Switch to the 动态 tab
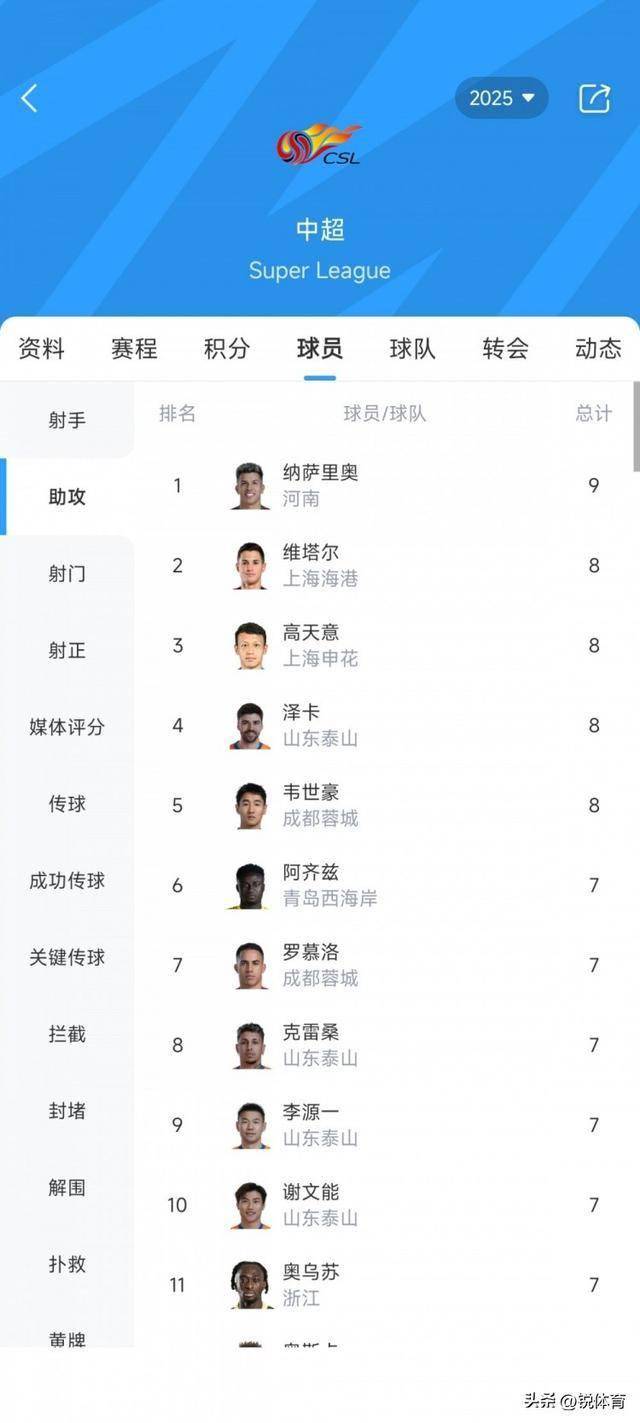Screen dimensions: 640x1423 click(598, 348)
